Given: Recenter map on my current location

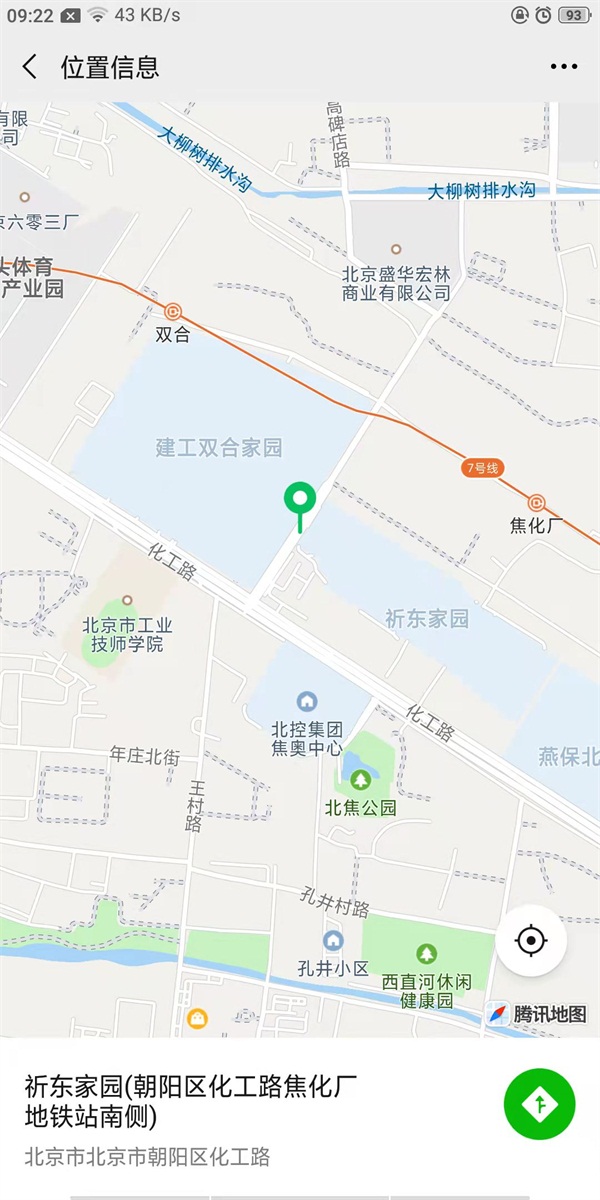Looking at the screenshot, I should (x=531, y=941).
